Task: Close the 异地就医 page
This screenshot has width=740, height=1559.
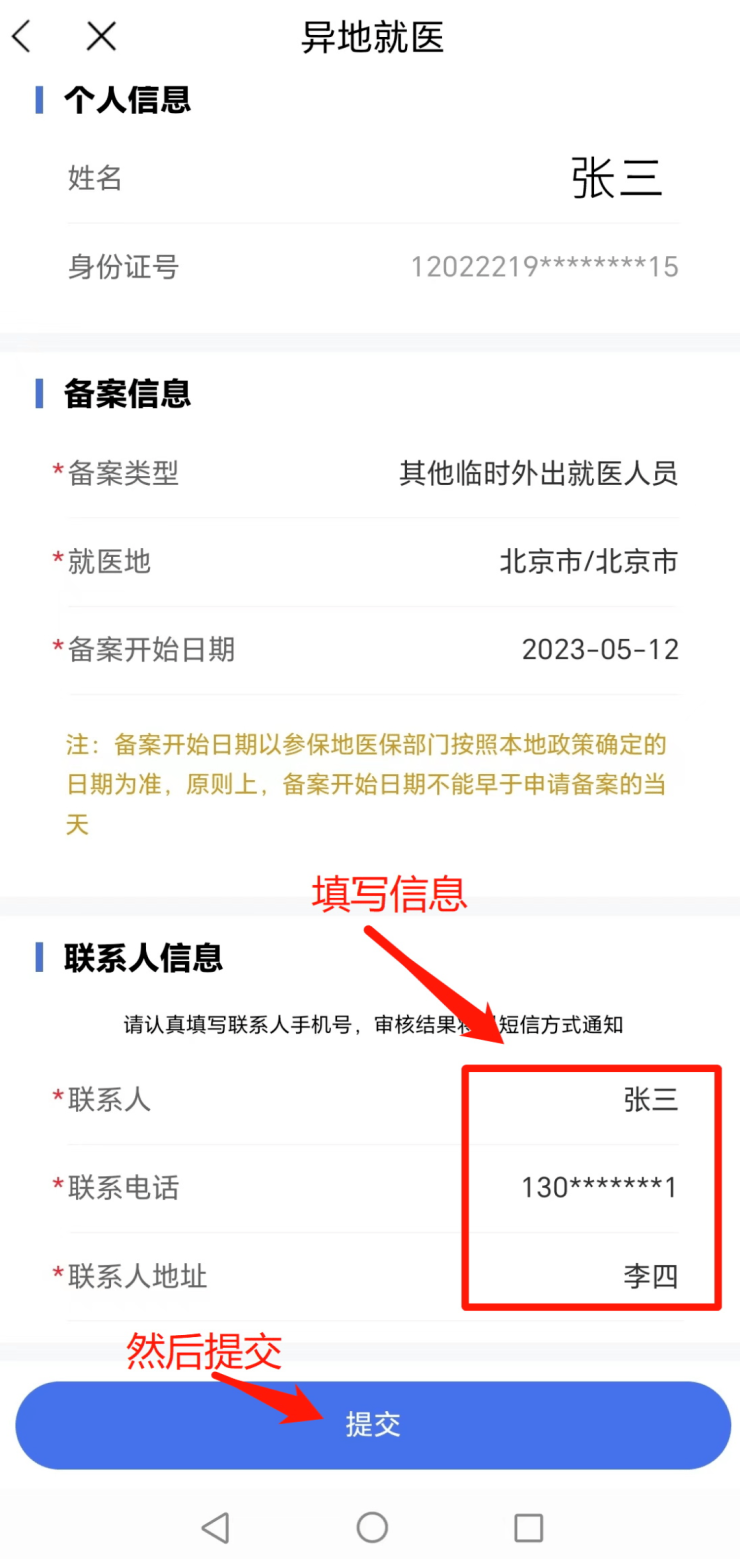Action: coord(101,37)
